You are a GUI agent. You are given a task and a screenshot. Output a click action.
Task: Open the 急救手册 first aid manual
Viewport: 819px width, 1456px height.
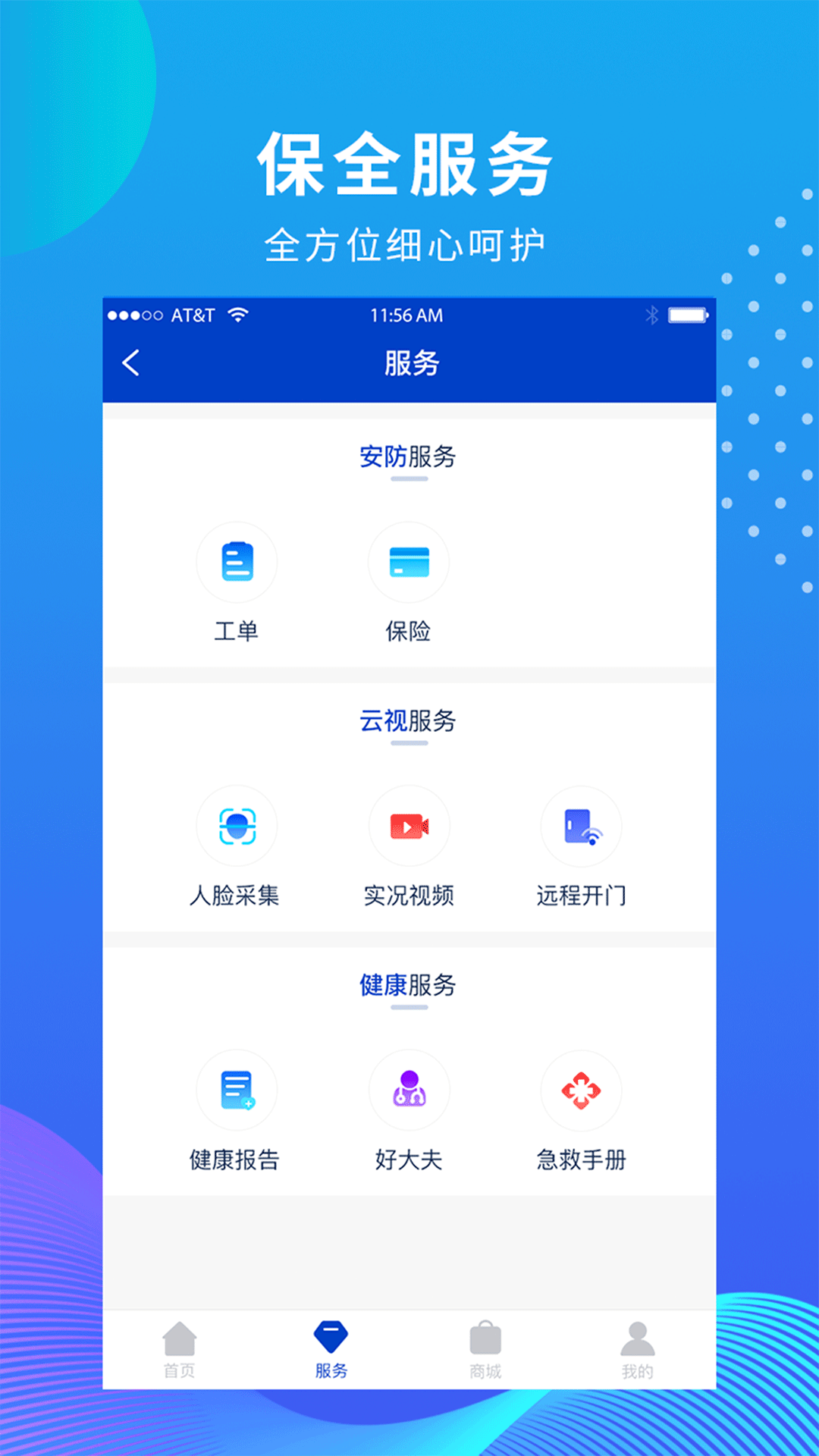tap(581, 1090)
